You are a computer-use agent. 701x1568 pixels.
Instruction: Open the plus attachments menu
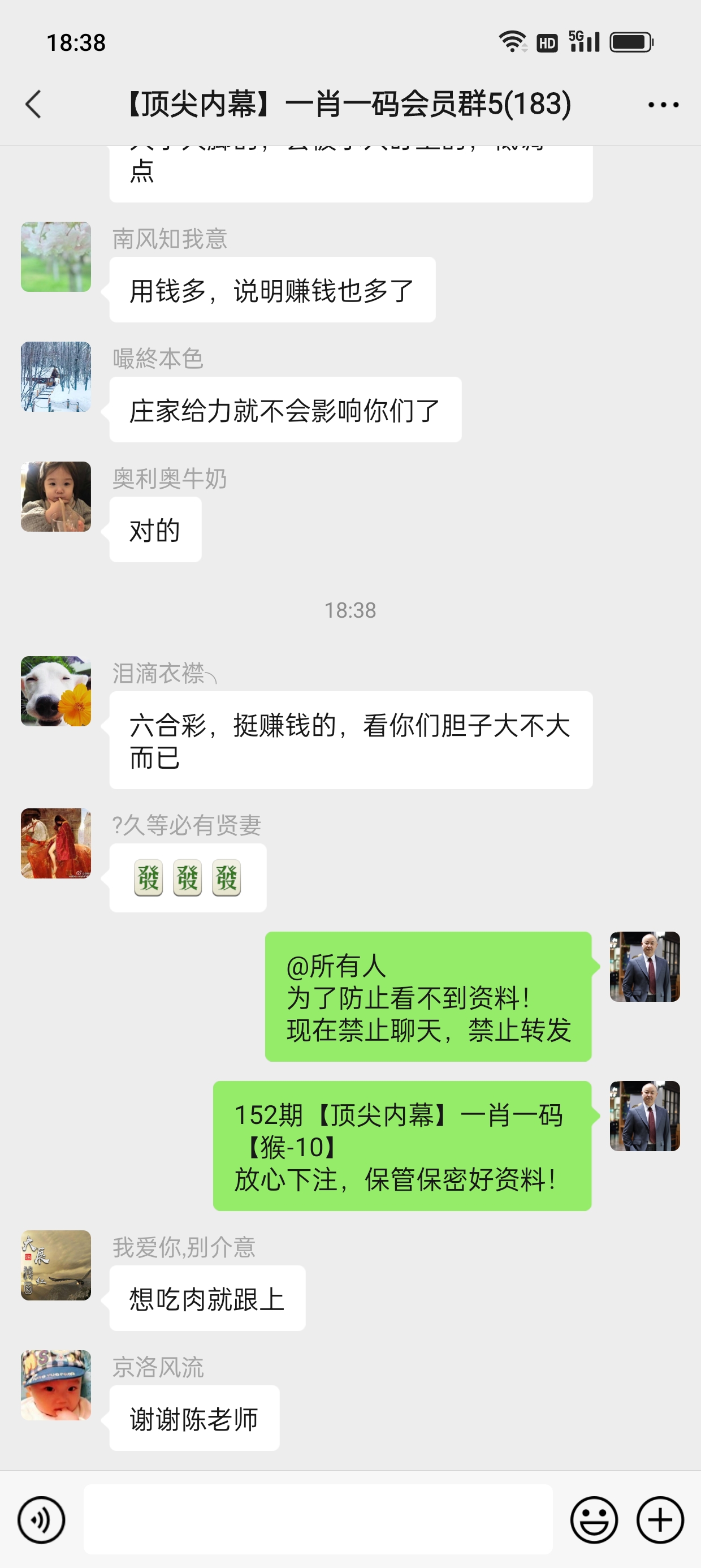click(660, 1520)
